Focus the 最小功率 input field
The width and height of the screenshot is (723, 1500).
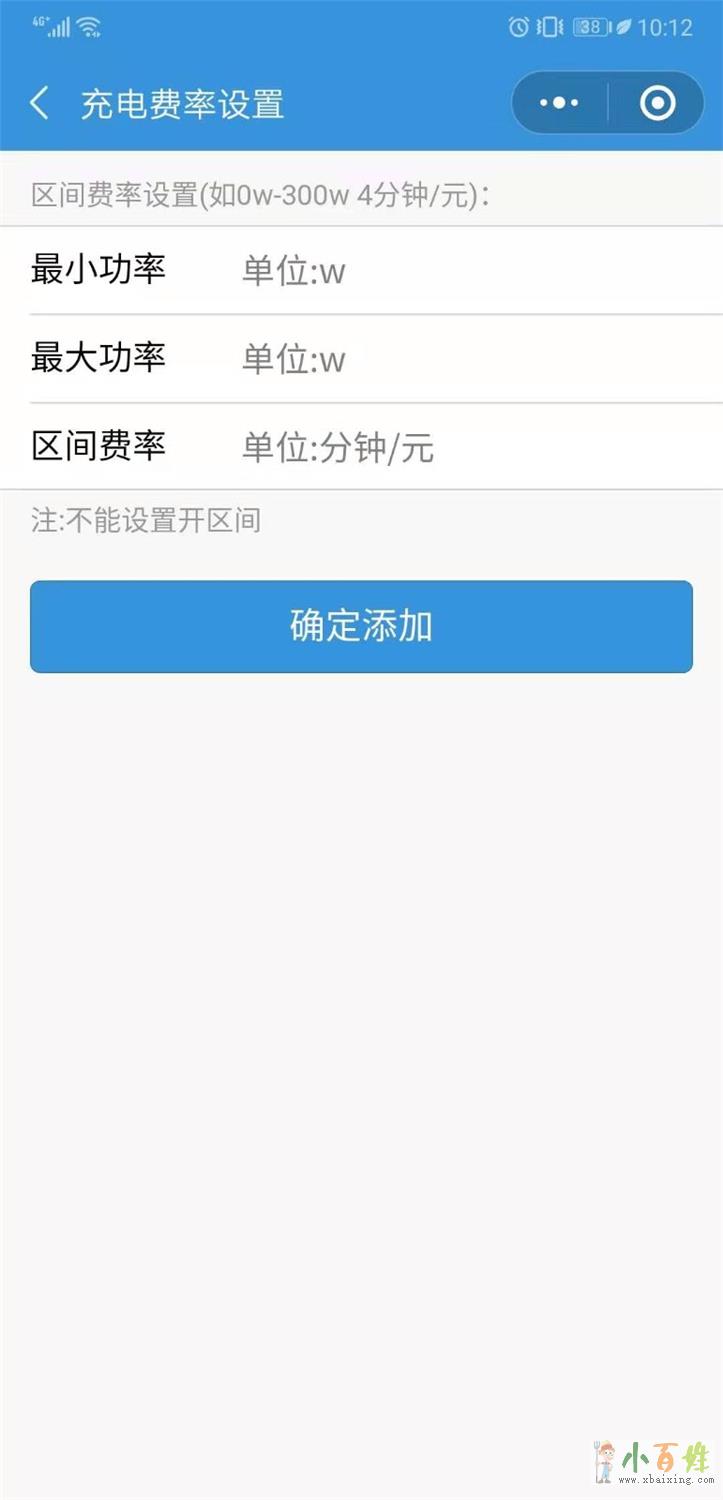click(470, 271)
